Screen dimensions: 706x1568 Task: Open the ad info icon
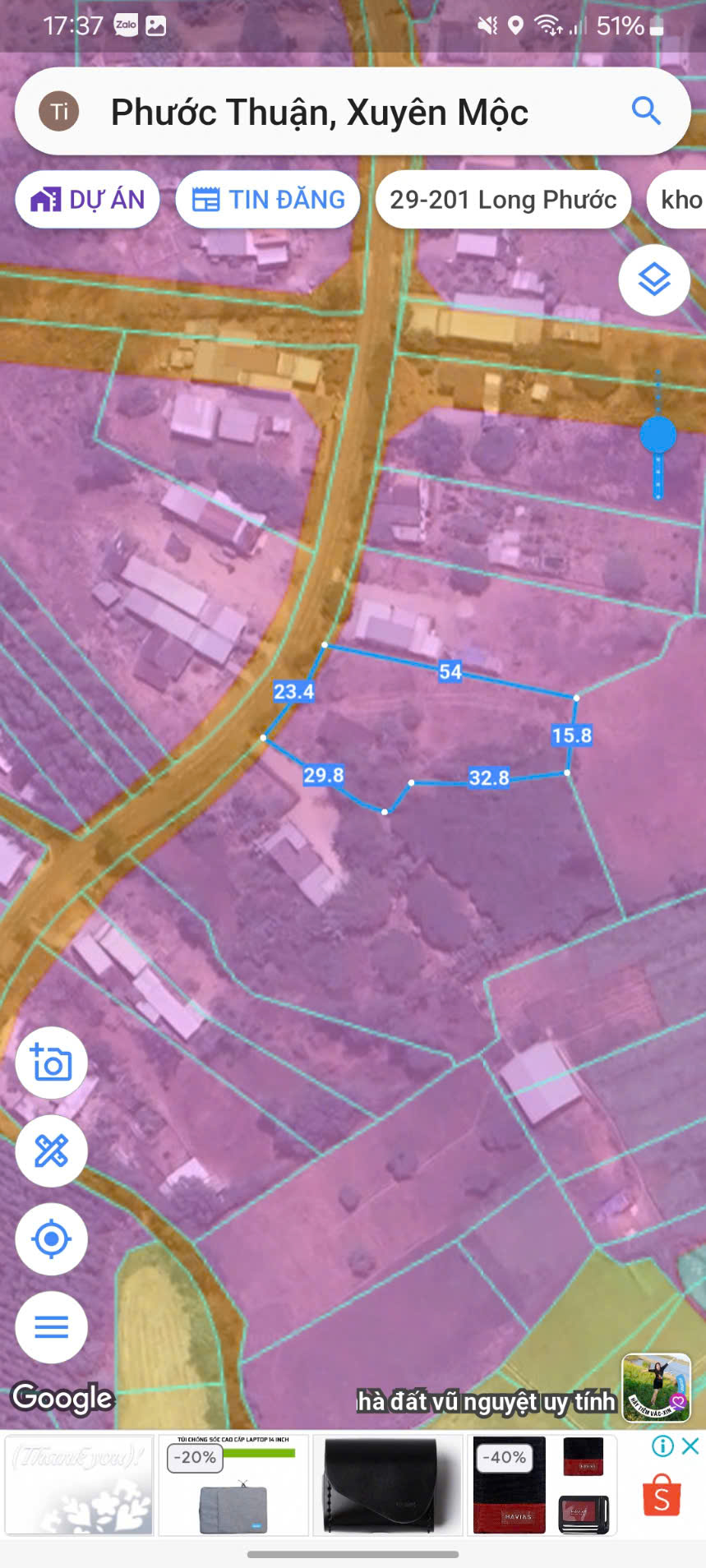tap(662, 1446)
